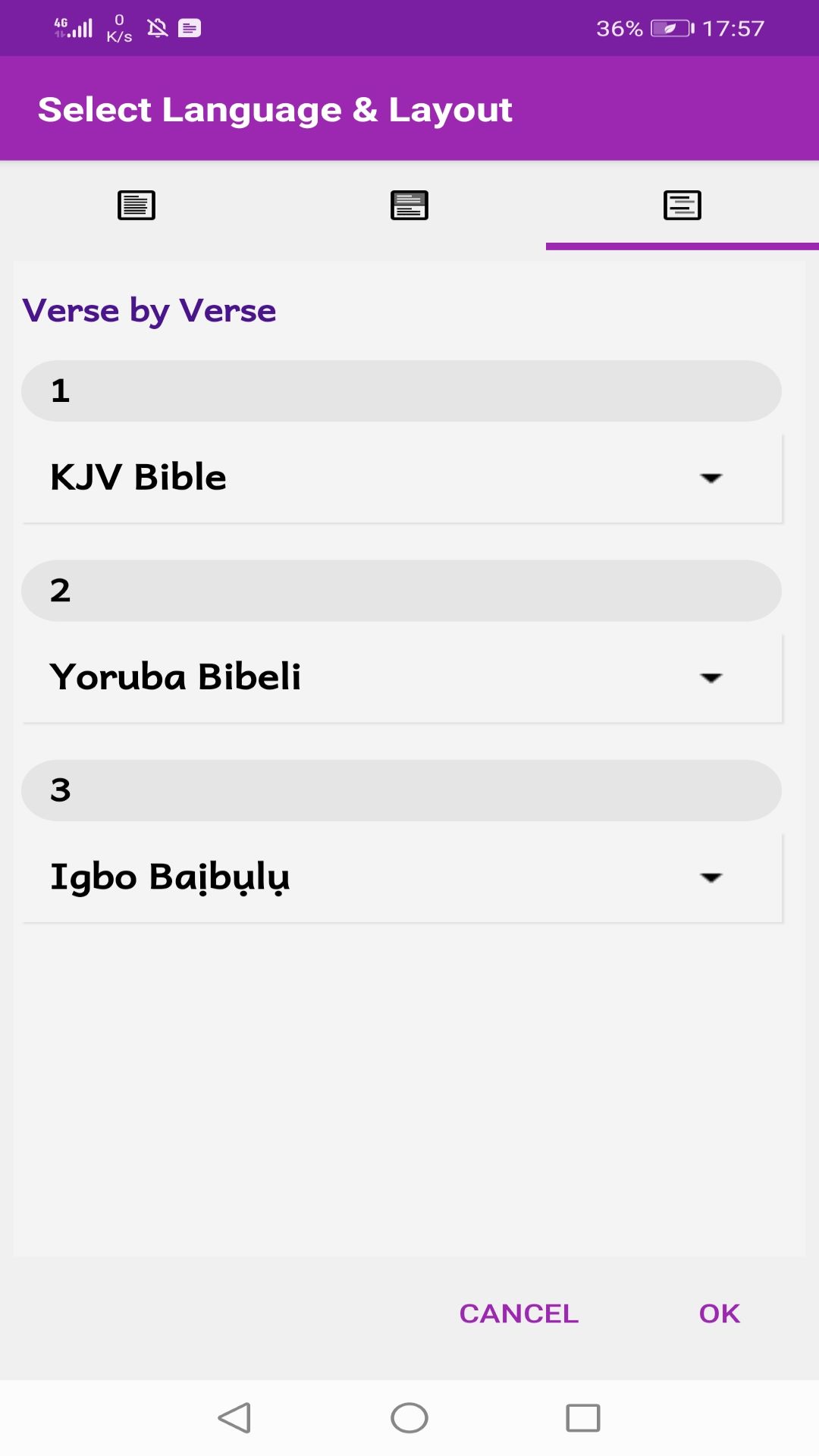Screen dimensions: 819x1456
Task: Select the language slot labeled 1
Action: 400,391
